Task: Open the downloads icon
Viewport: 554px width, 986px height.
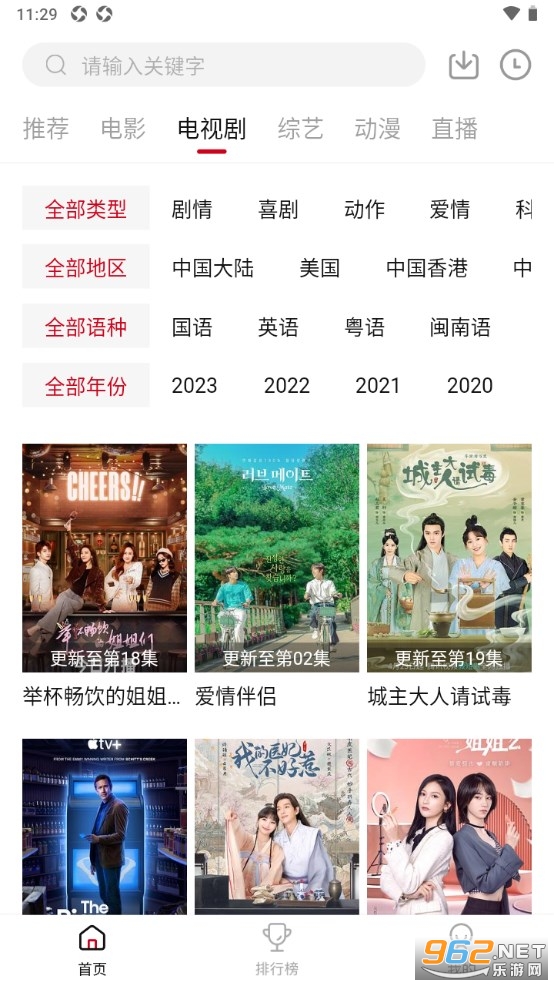Action: [463, 65]
